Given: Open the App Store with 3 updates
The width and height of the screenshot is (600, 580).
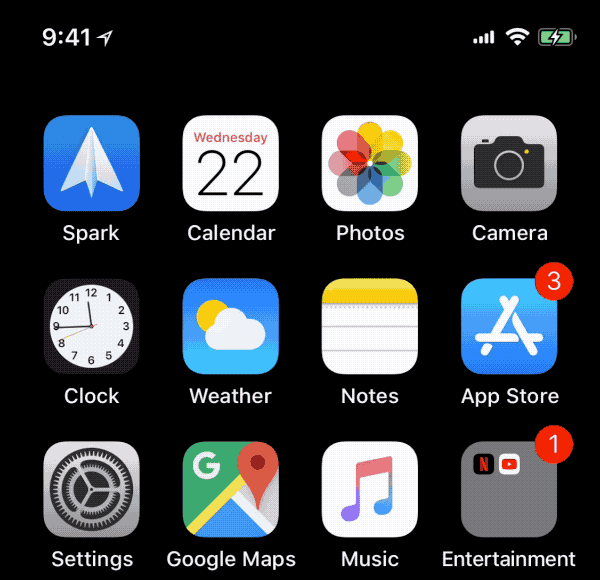Looking at the screenshot, I should [509, 326].
